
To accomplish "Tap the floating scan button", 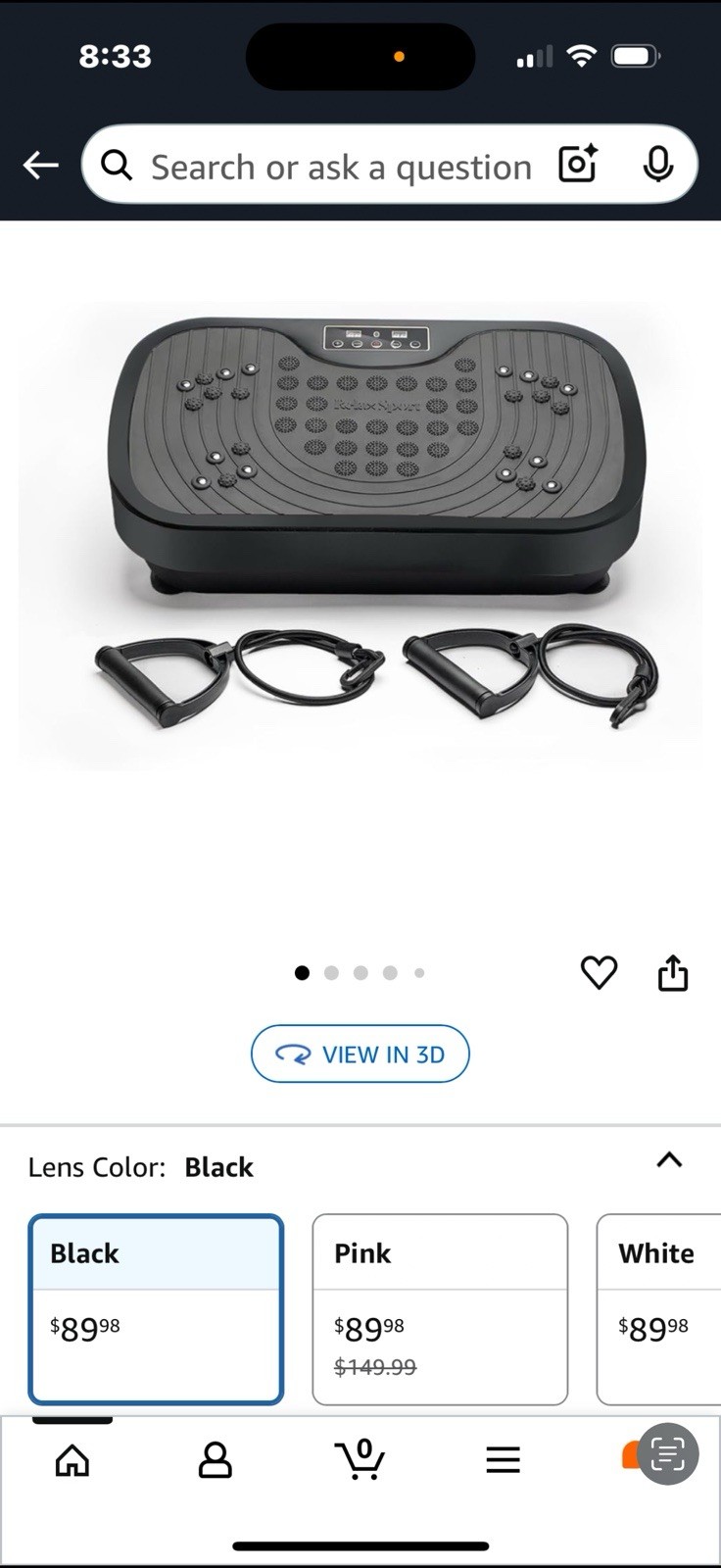I will [668, 1454].
